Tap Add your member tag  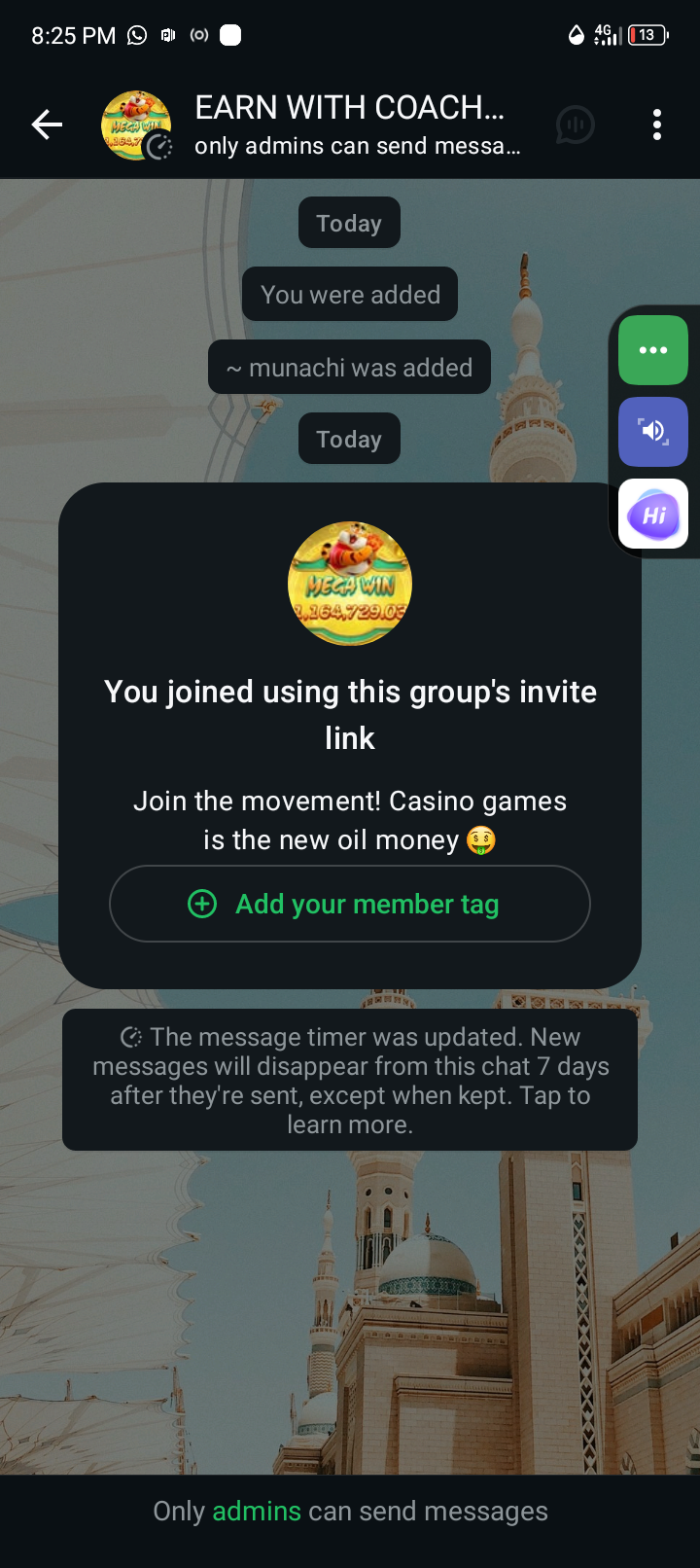tap(350, 904)
